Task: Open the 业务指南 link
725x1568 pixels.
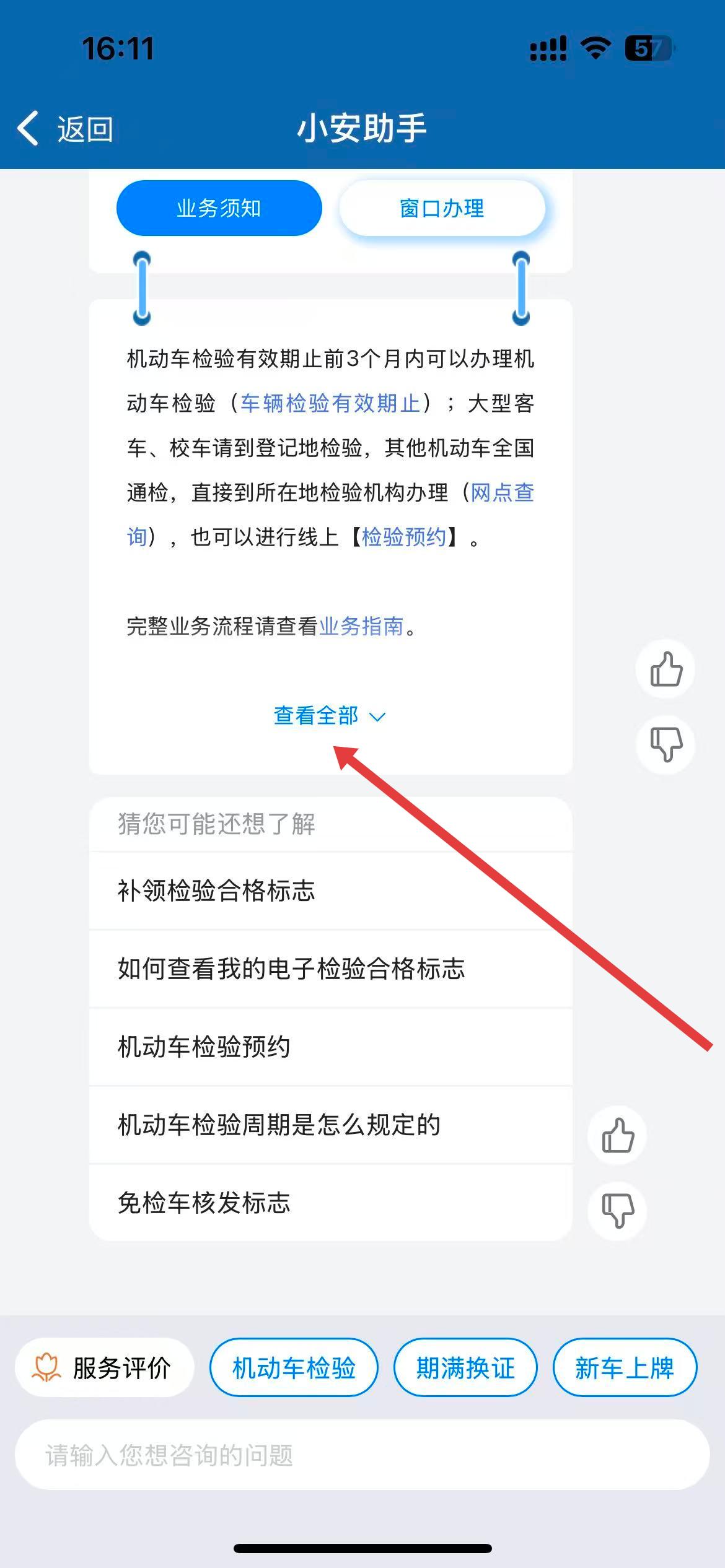Action: (x=361, y=627)
